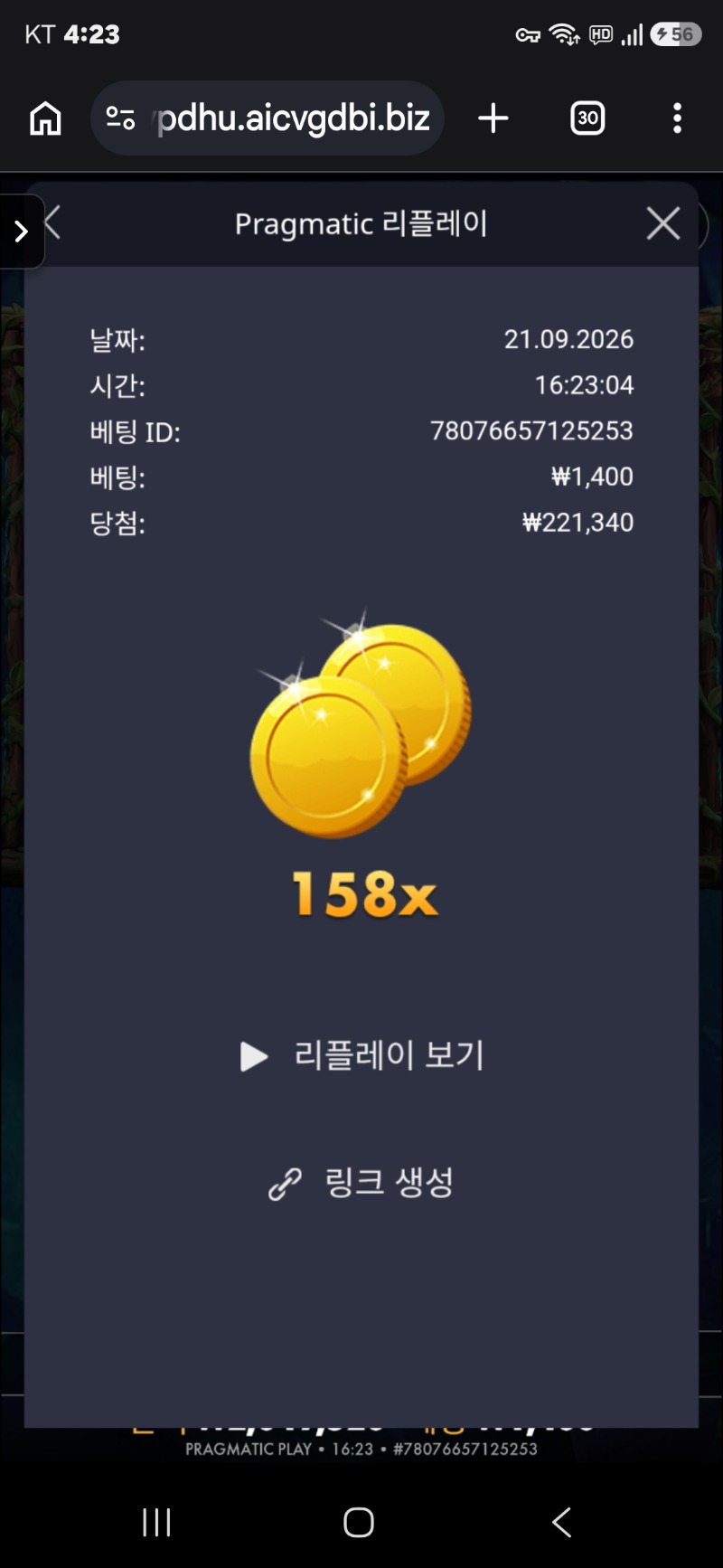The width and height of the screenshot is (723, 1568).
Task: Open recent apps from navigation bar
Action: 156,1523
